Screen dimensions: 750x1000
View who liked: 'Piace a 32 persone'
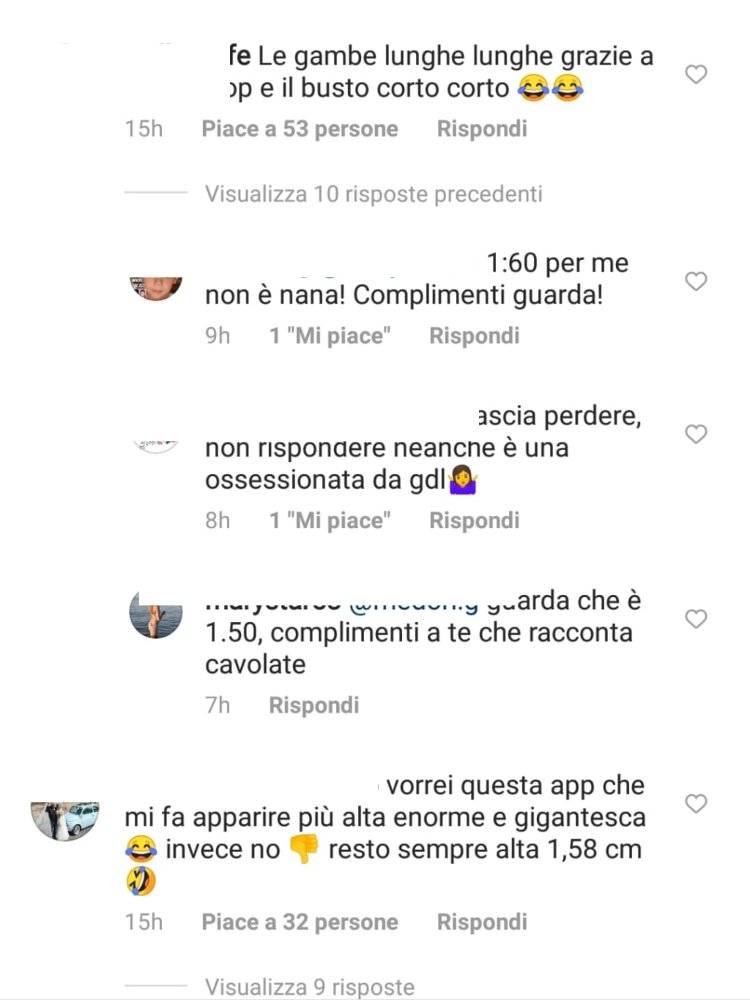[299, 922]
